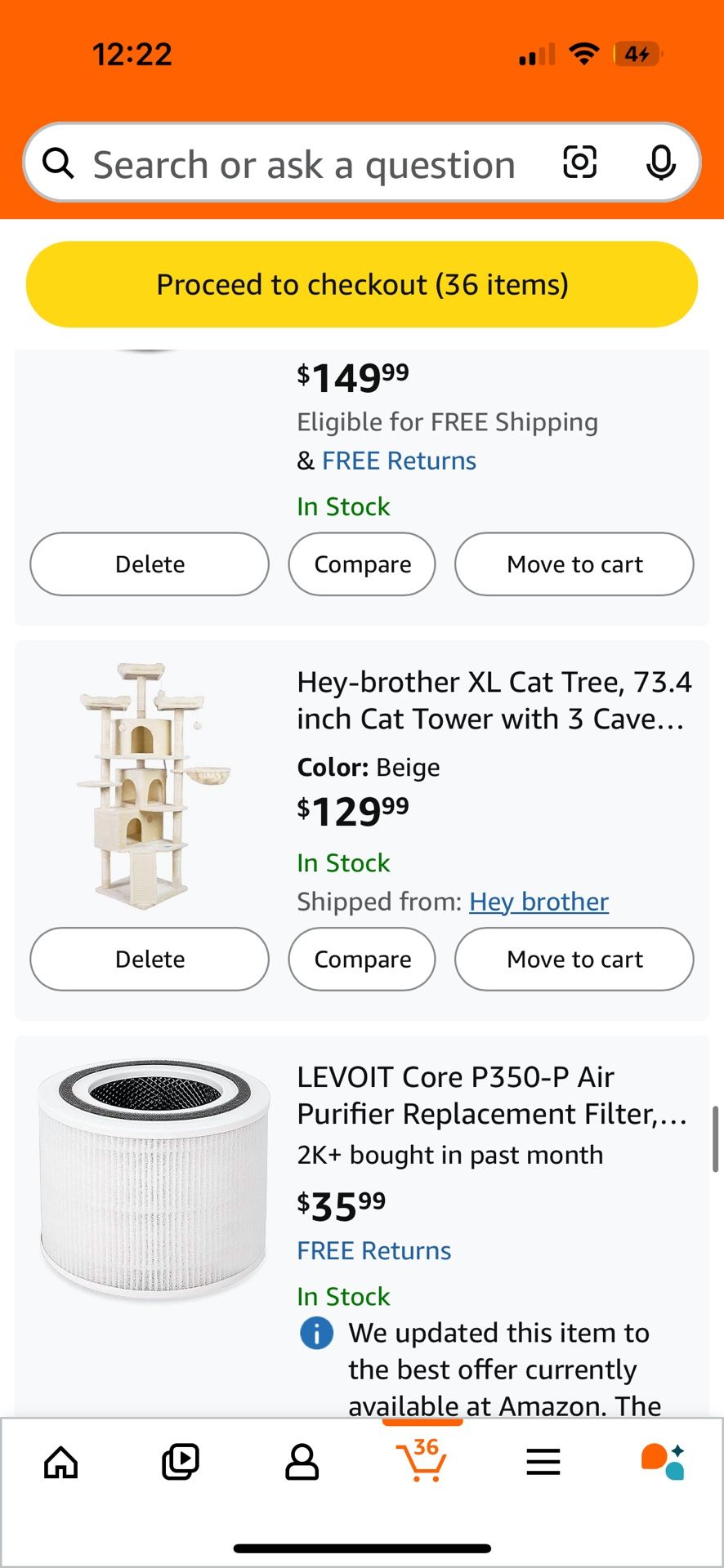Open your account profile icon
The height and width of the screenshot is (1568, 724).
302,1462
